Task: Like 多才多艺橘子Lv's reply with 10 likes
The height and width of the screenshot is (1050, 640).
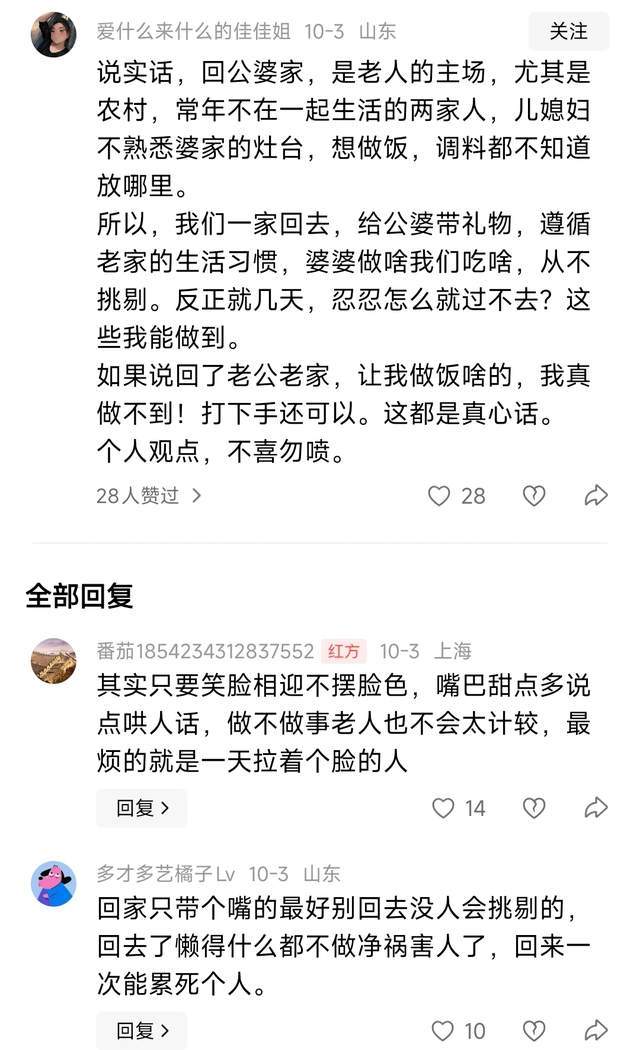Action: tap(443, 1030)
